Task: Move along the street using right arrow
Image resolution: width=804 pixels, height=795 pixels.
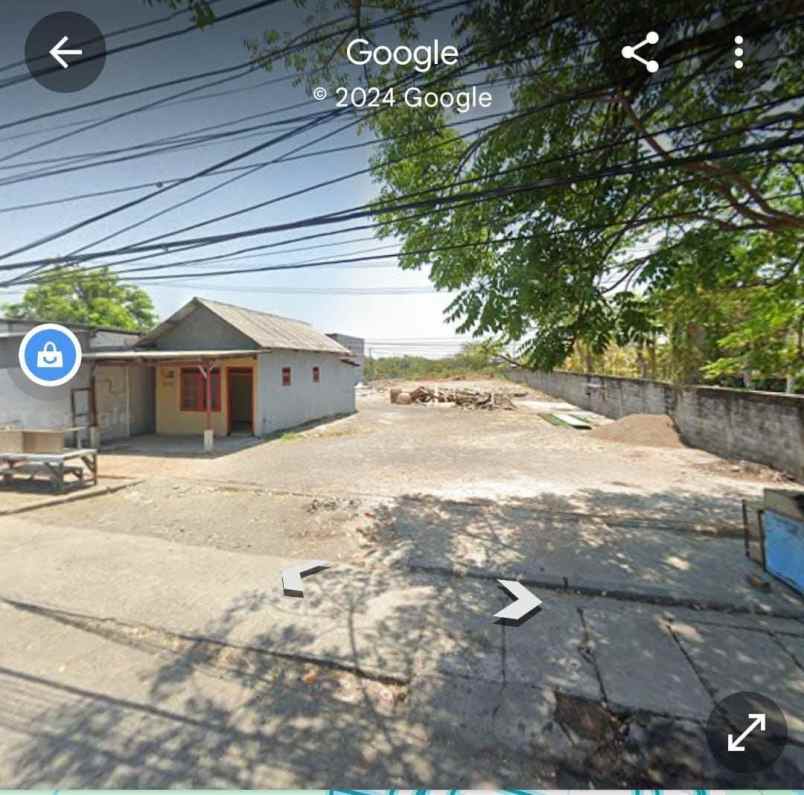Action: 519,601
